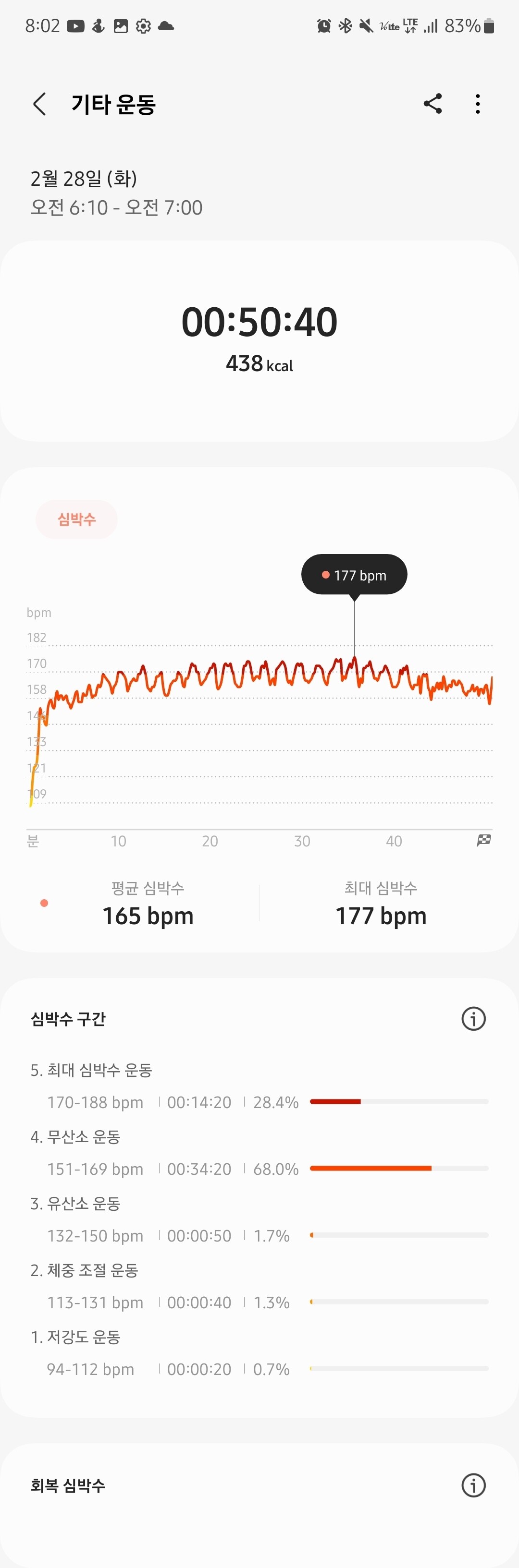Open info for 회복 심박수
The height and width of the screenshot is (1568, 519).
473,1484
